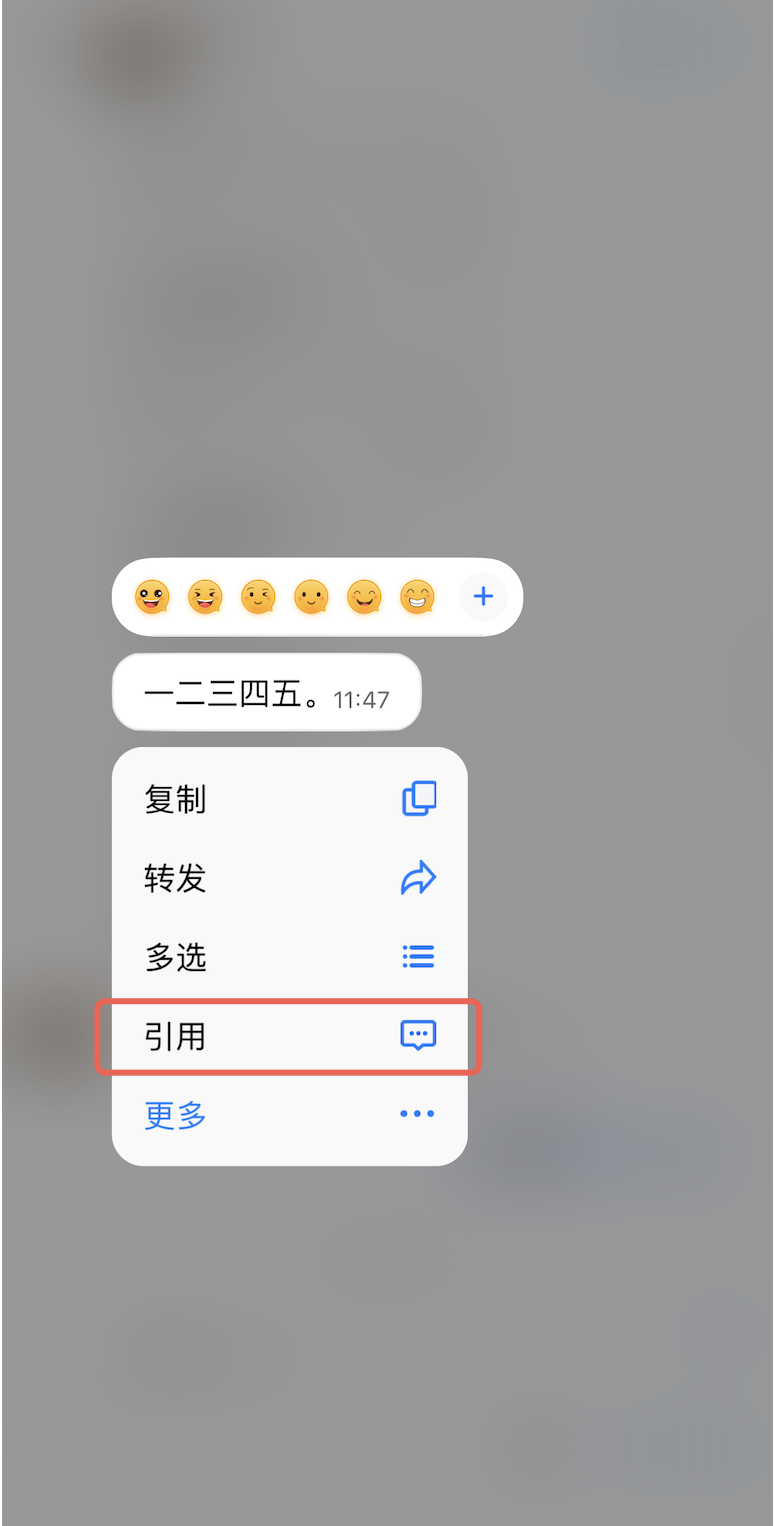Open 更多 for more options
This screenshot has width=774, height=1526.
289,1114
